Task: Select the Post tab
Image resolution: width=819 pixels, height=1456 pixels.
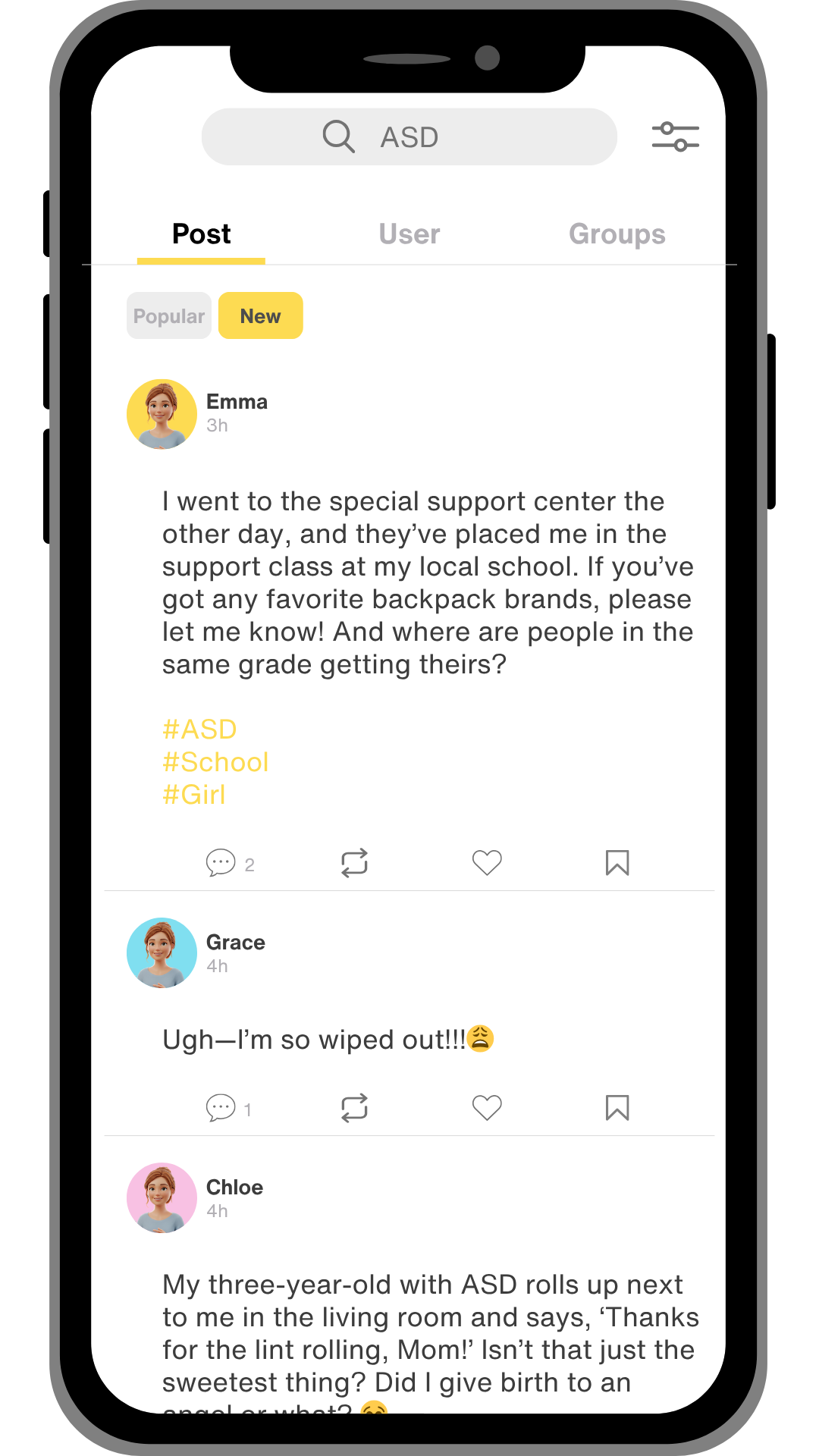Action: coord(201,234)
